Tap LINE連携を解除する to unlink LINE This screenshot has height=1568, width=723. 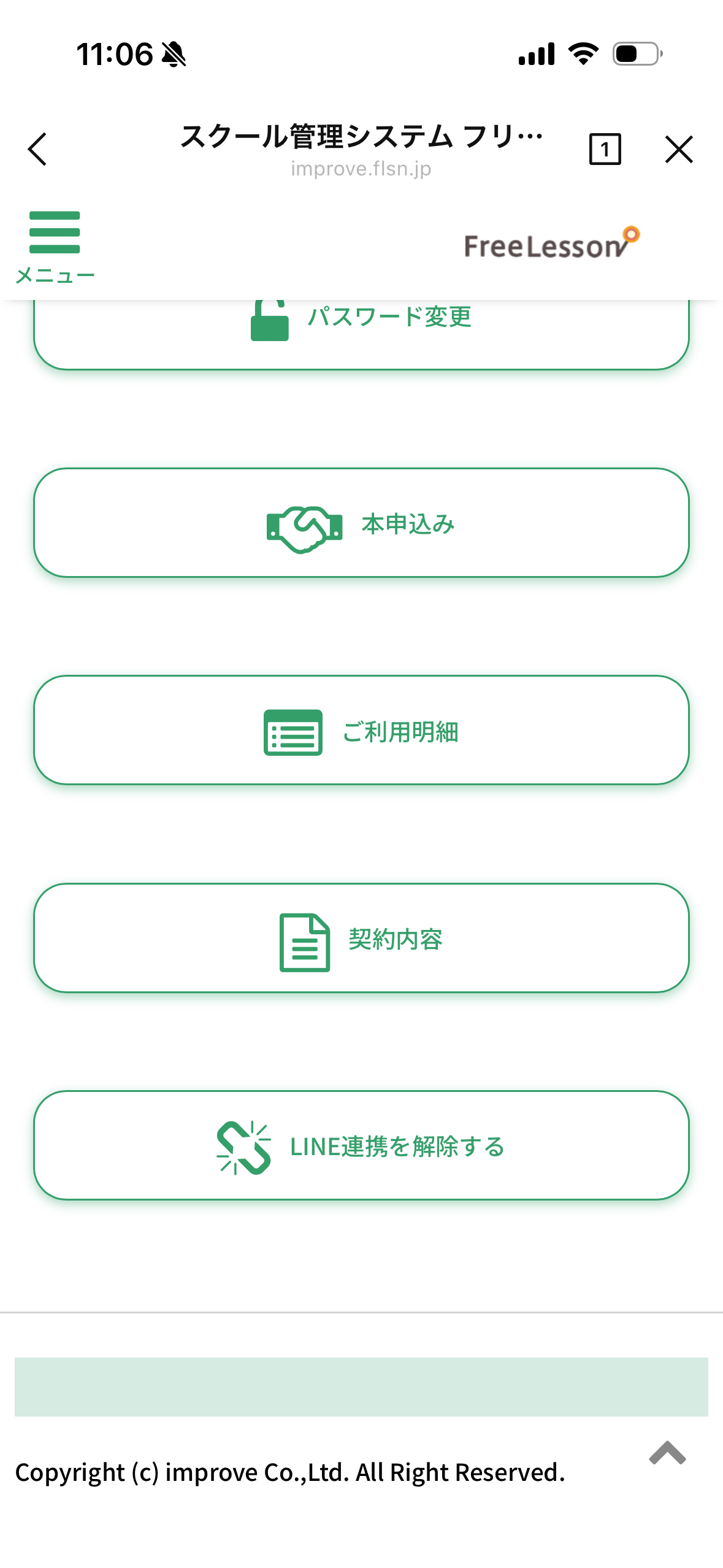[361, 1145]
